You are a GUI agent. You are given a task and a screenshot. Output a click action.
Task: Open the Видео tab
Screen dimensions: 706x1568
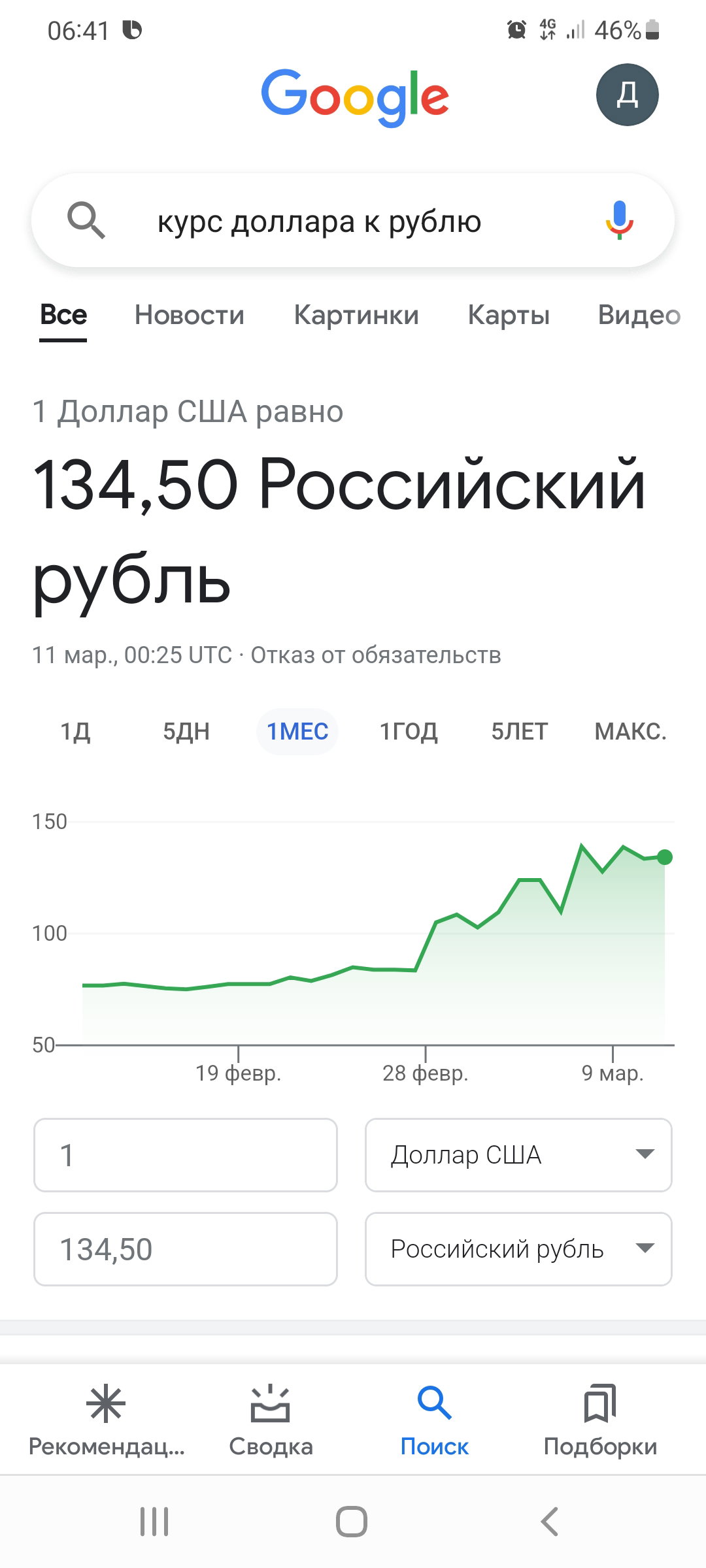click(x=639, y=315)
